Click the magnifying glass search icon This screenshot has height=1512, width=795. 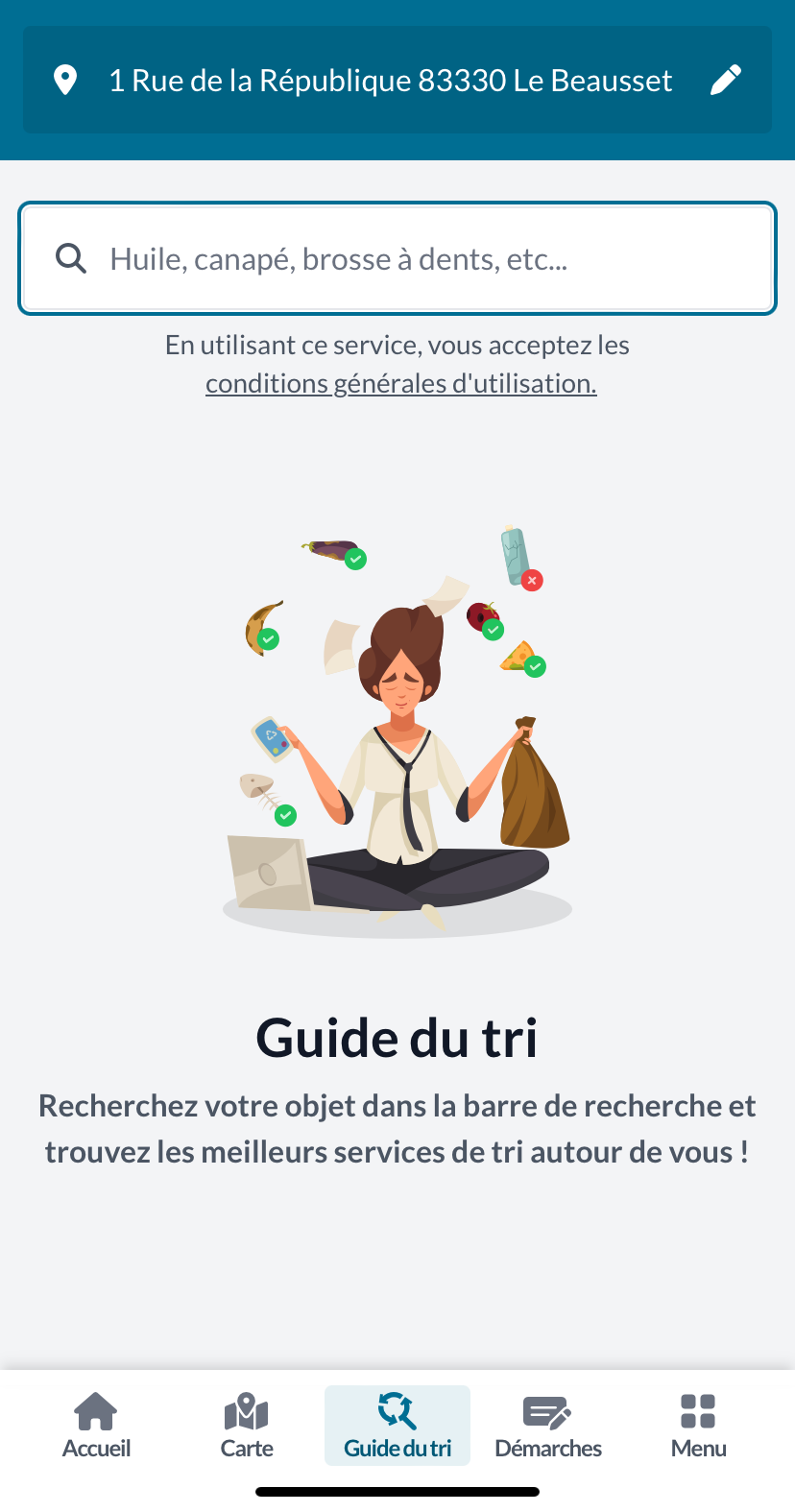click(70, 258)
